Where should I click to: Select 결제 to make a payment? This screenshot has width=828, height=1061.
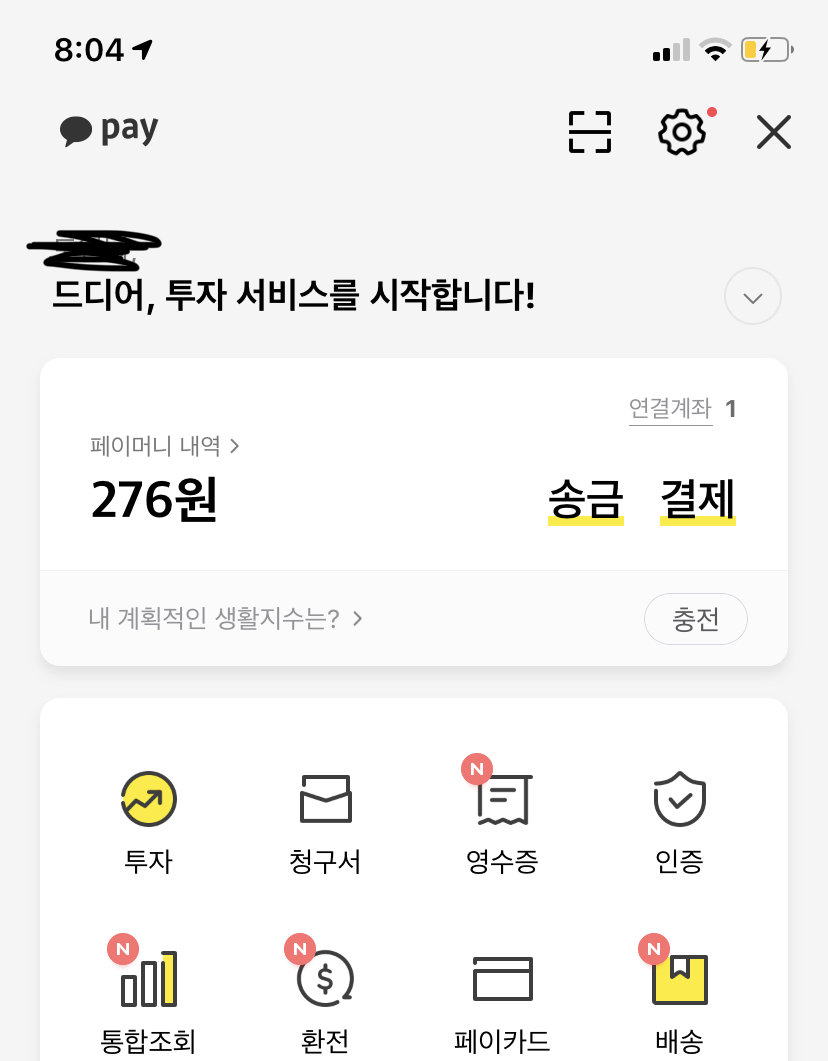[698, 498]
